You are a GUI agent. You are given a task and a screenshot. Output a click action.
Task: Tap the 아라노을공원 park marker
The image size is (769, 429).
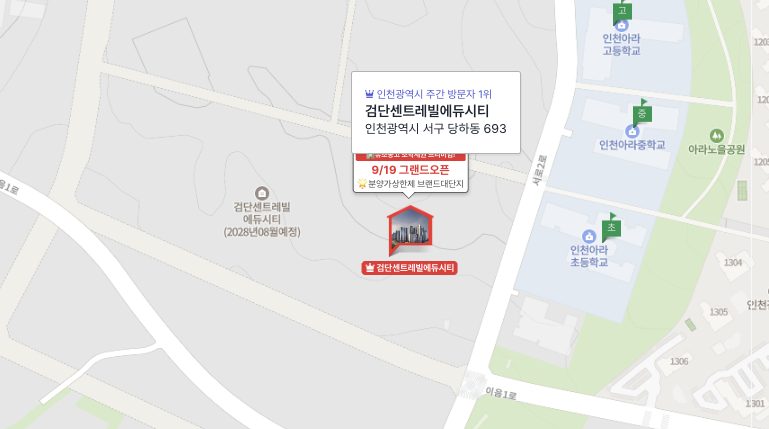(716, 135)
